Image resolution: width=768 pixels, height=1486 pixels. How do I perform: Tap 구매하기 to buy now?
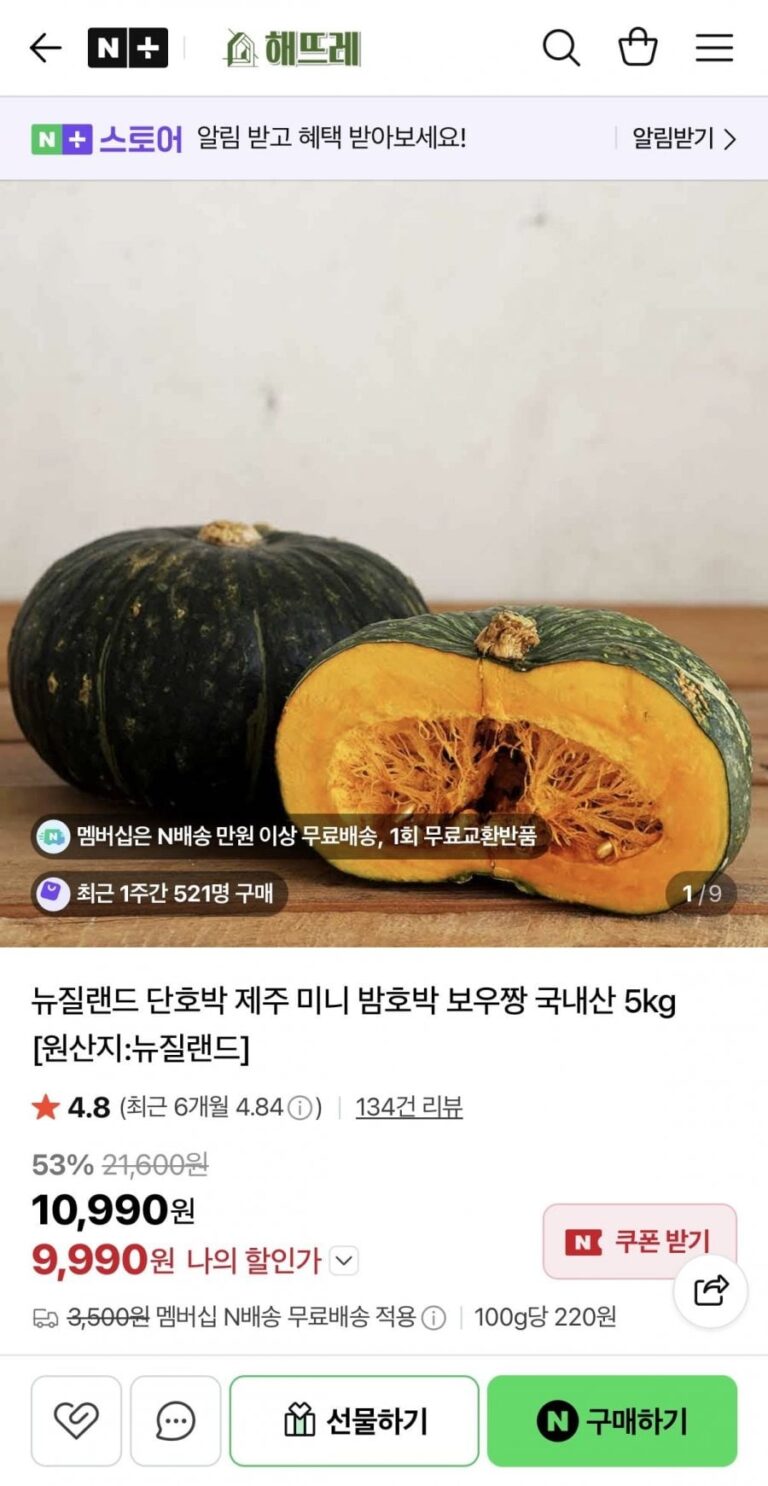612,1421
